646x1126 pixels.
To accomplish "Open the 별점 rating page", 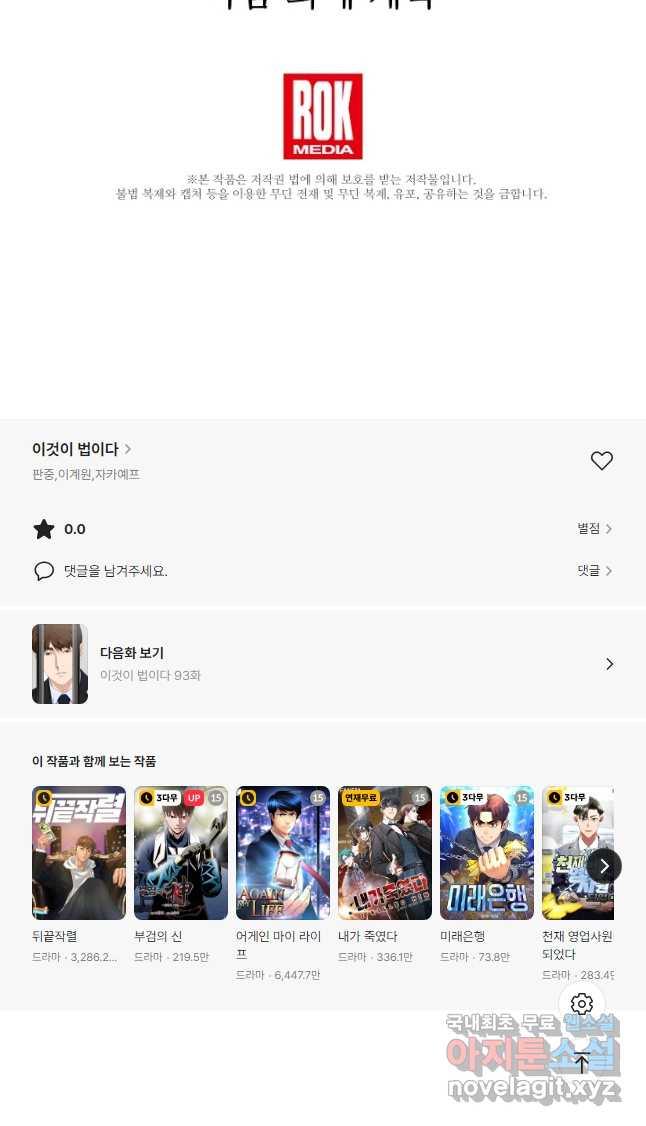I will [595, 529].
